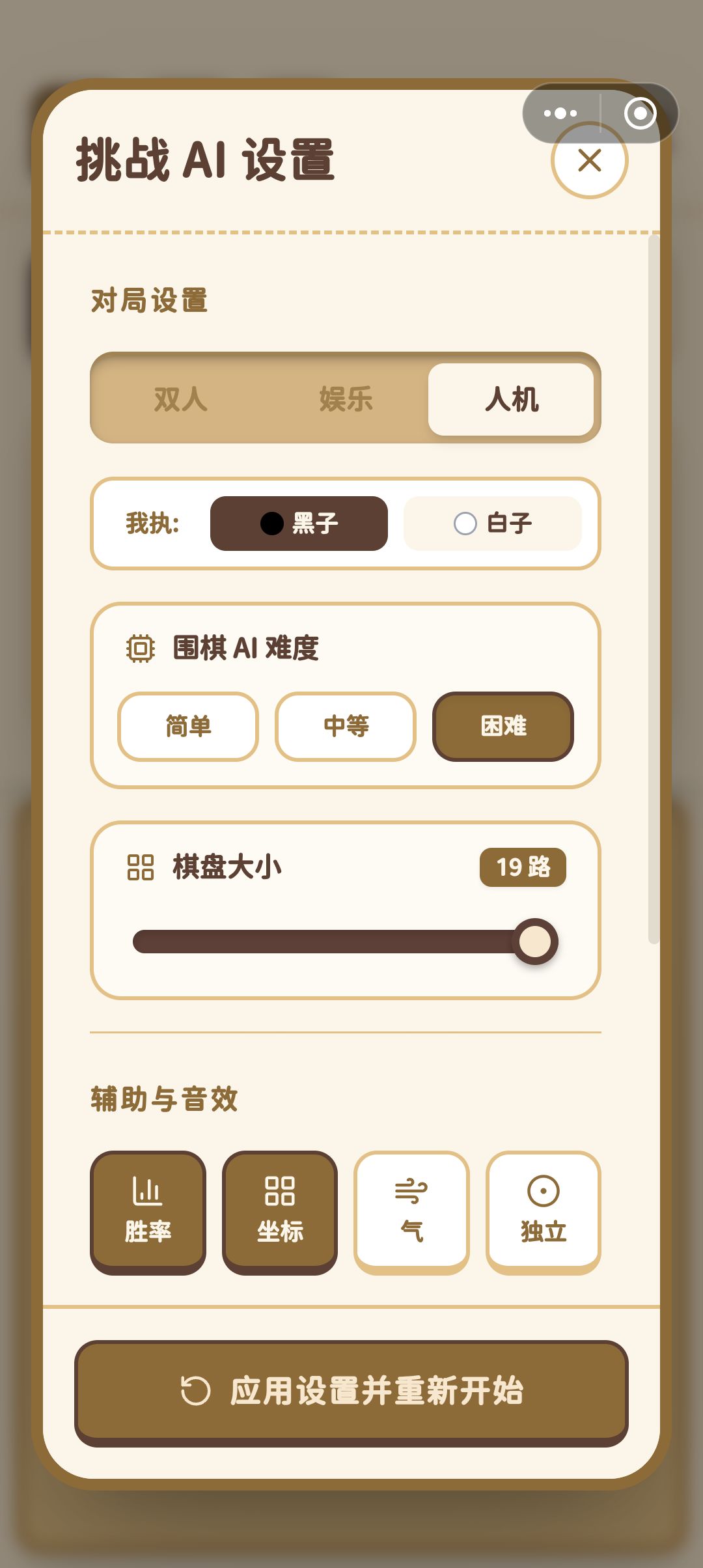Set AI difficulty to 简单
The width and height of the screenshot is (703, 1568).
[188, 726]
